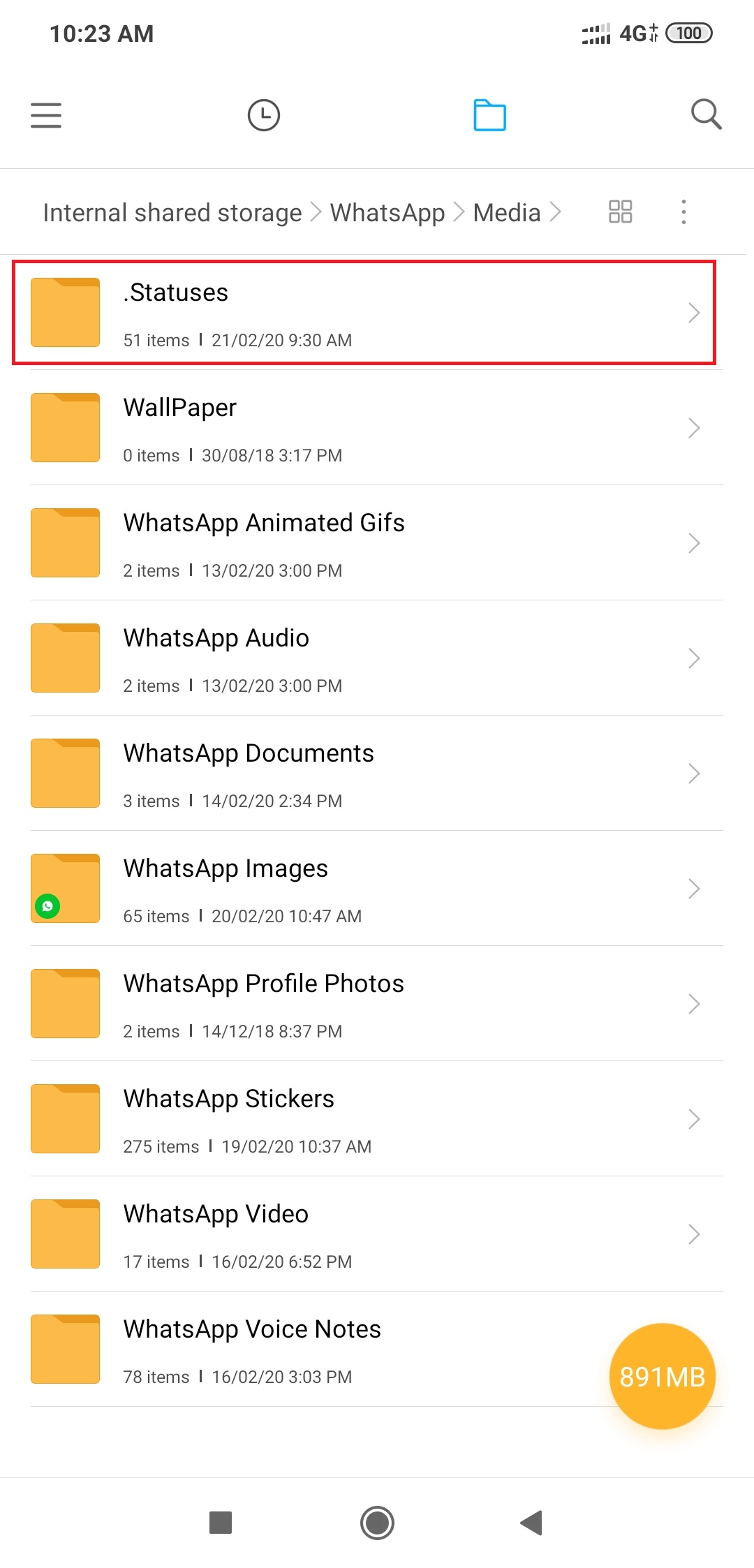The height and width of the screenshot is (1568, 754).
Task: Open the WallPaper folder
Action: [377, 428]
